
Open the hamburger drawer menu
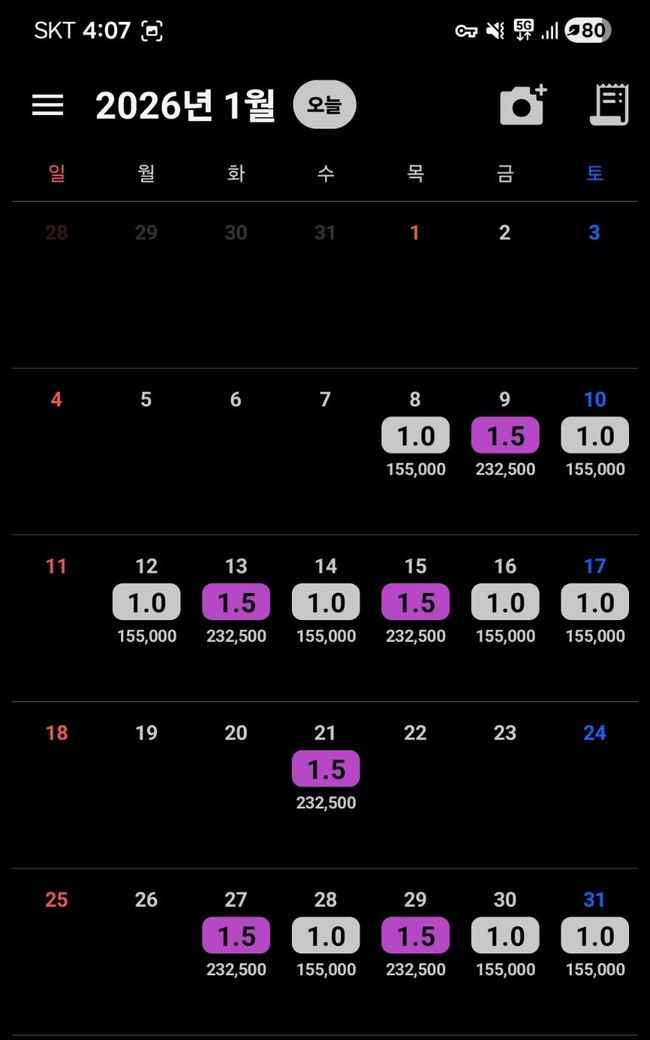pyautogui.click(x=48, y=105)
